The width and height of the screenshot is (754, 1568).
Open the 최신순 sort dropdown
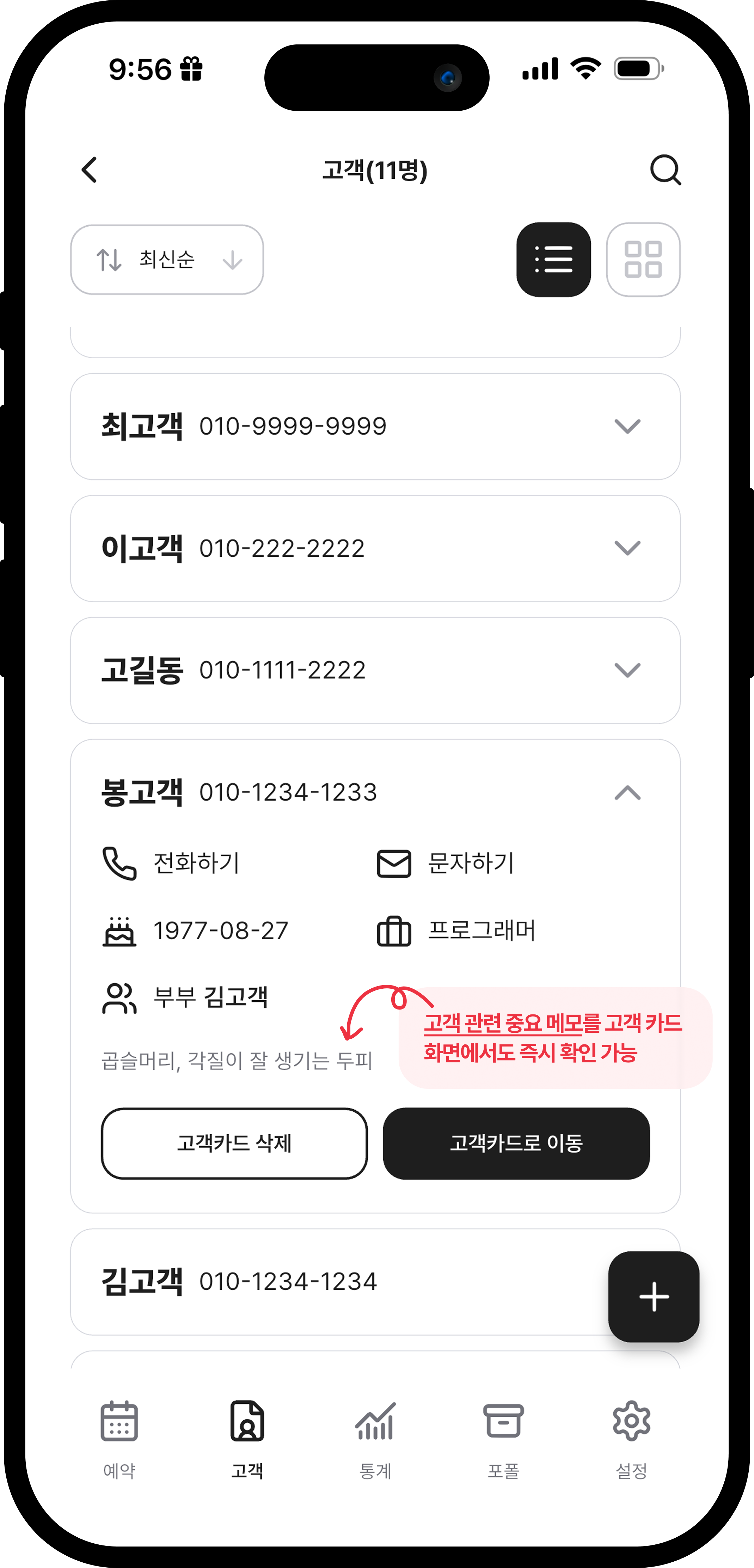coord(167,260)
